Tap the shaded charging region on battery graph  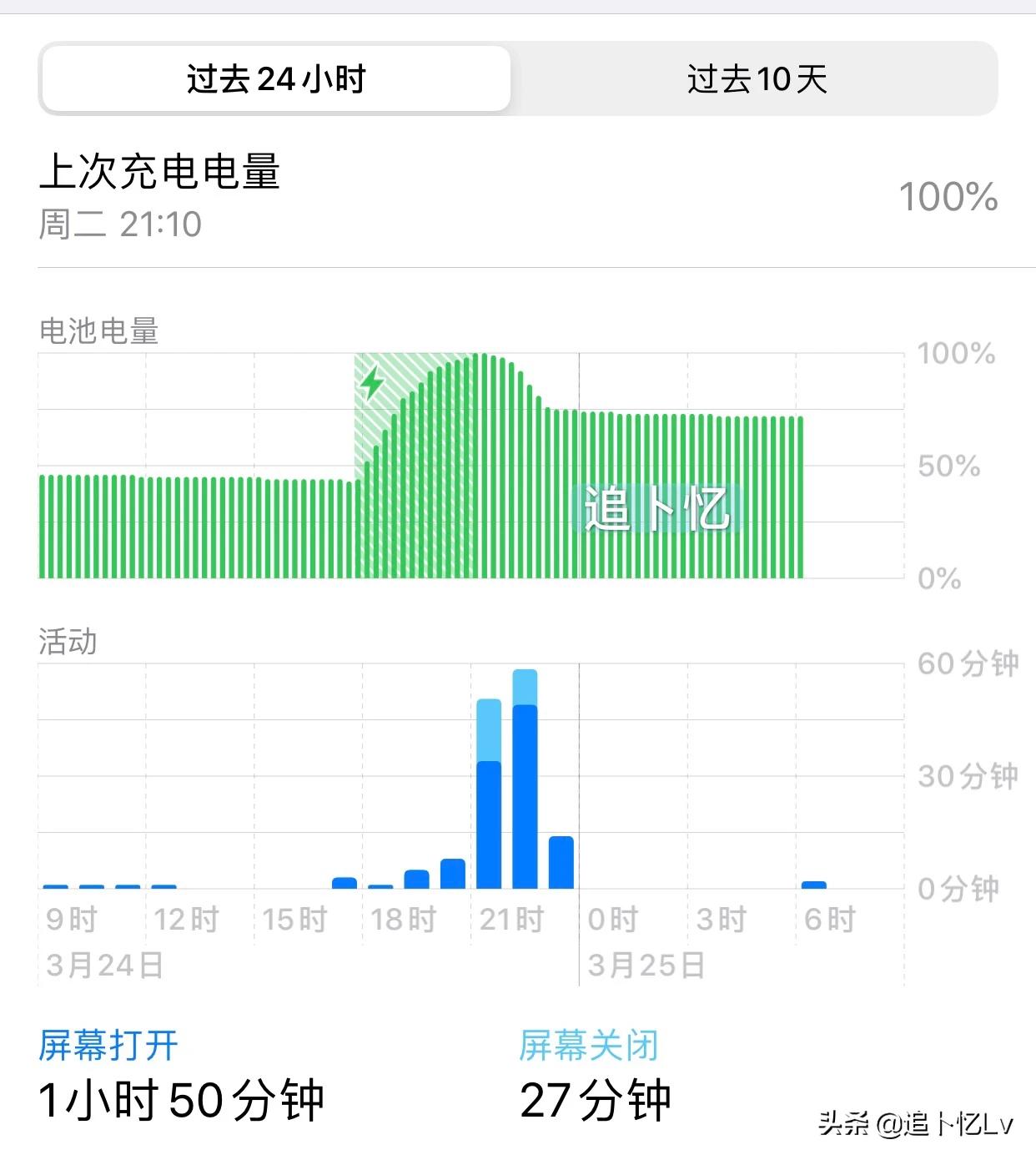coord(392,417)
